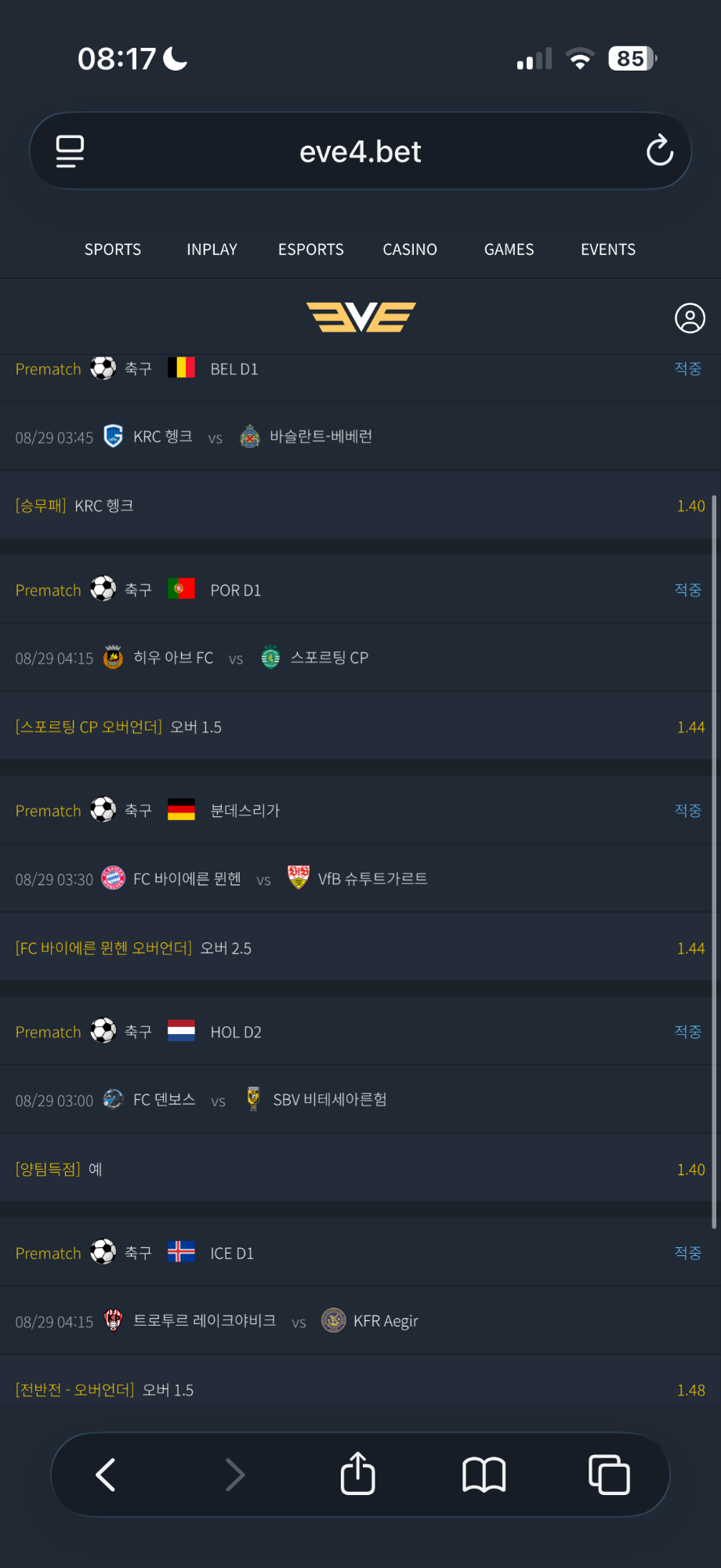The height and width of the screenshot is (1568, 721).
Task: Tap the eve4.bet address field
Action: 360,151
